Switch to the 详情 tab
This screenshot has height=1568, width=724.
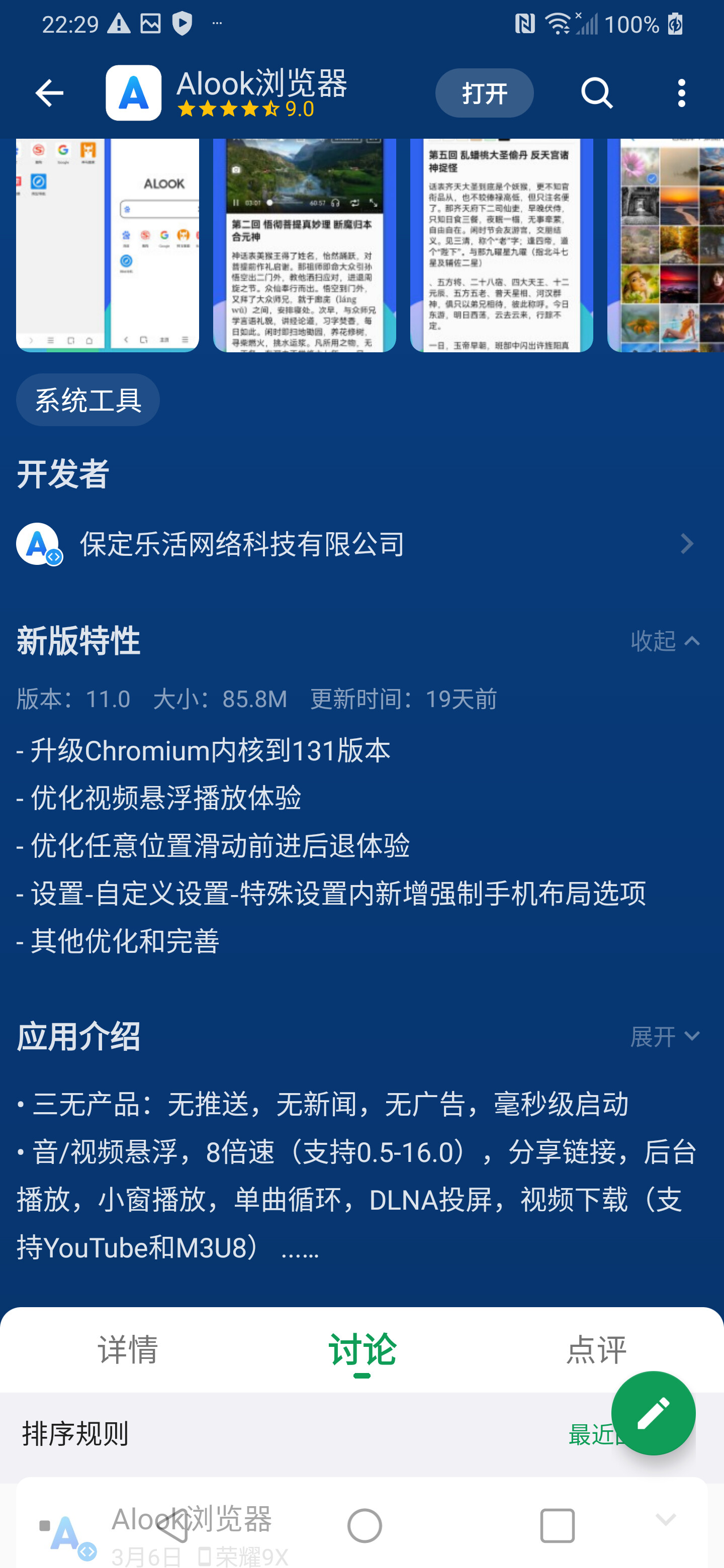128,1349
